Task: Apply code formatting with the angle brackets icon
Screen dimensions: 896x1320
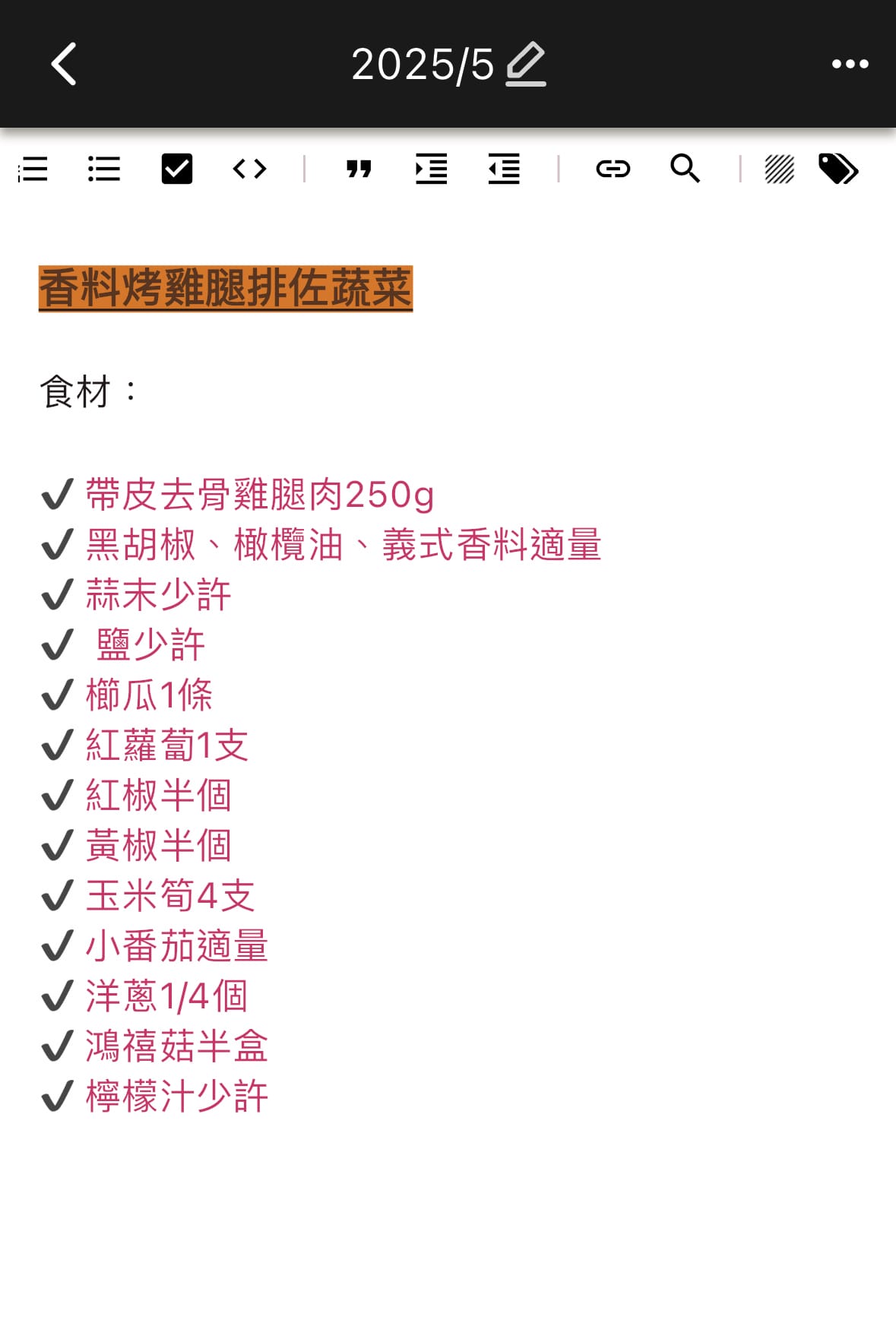Action: click(249, 169)
